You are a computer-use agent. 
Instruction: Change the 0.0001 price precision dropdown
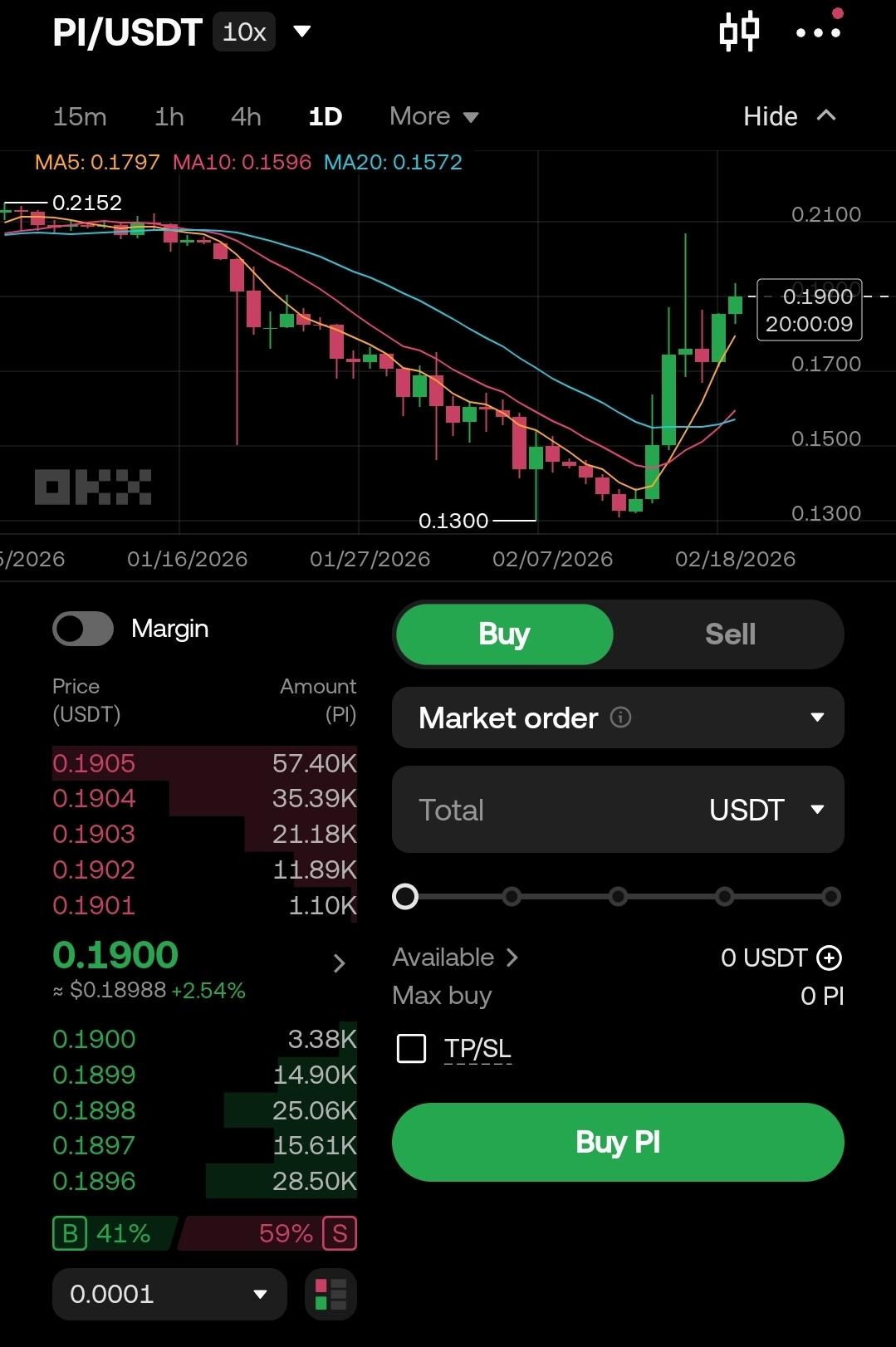(169, 1294)
